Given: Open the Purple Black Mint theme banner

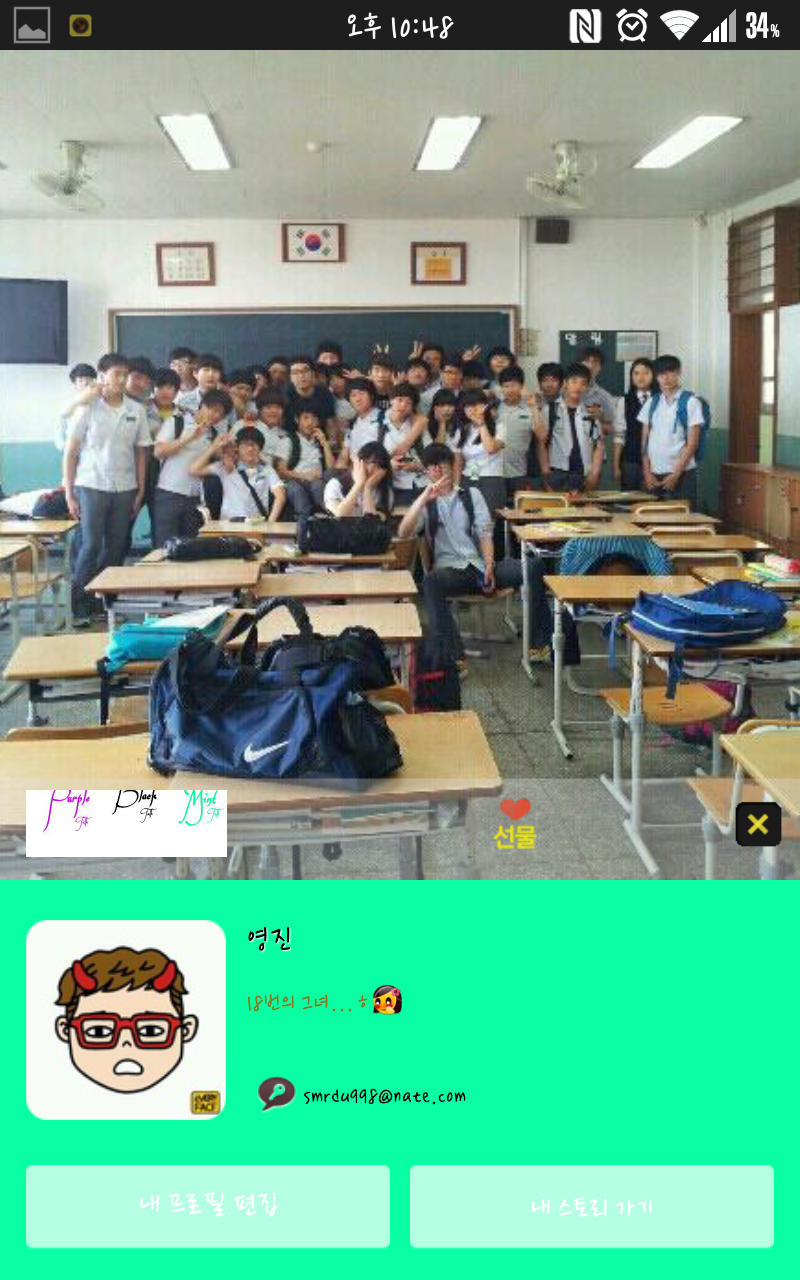Looking at the screenshot, I should (126, 822).
